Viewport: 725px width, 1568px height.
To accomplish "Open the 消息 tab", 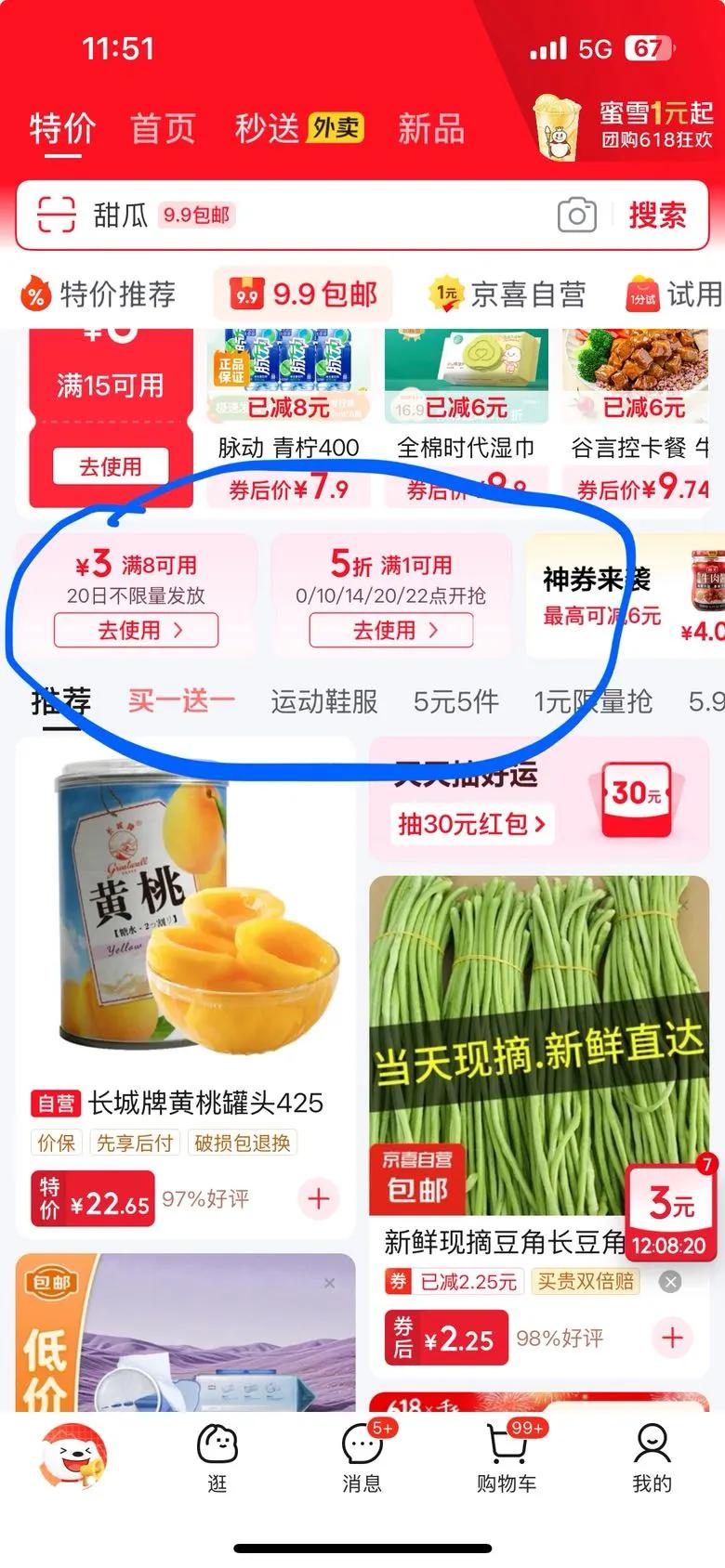I will tap(362, 1458).
